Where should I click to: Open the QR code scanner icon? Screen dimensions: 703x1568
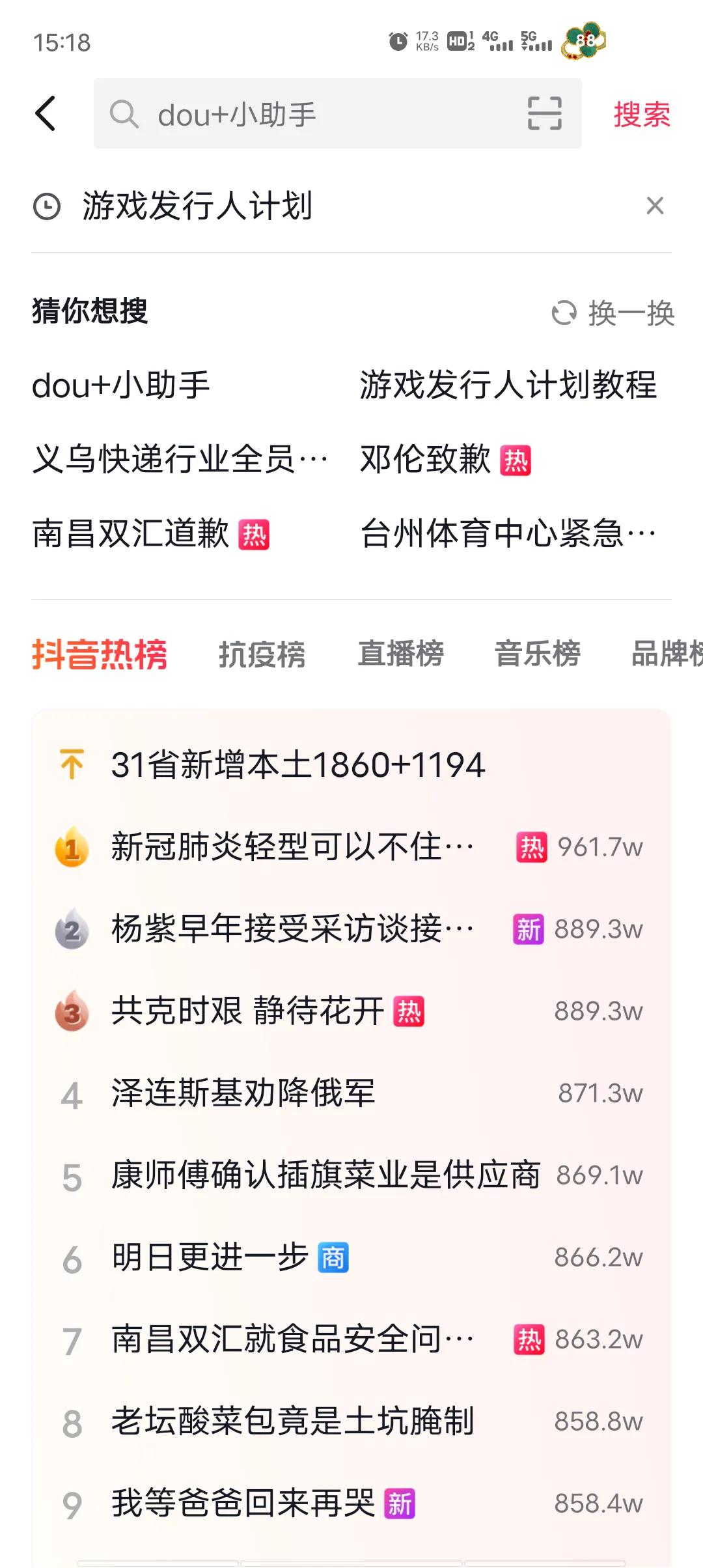[542, 113]
